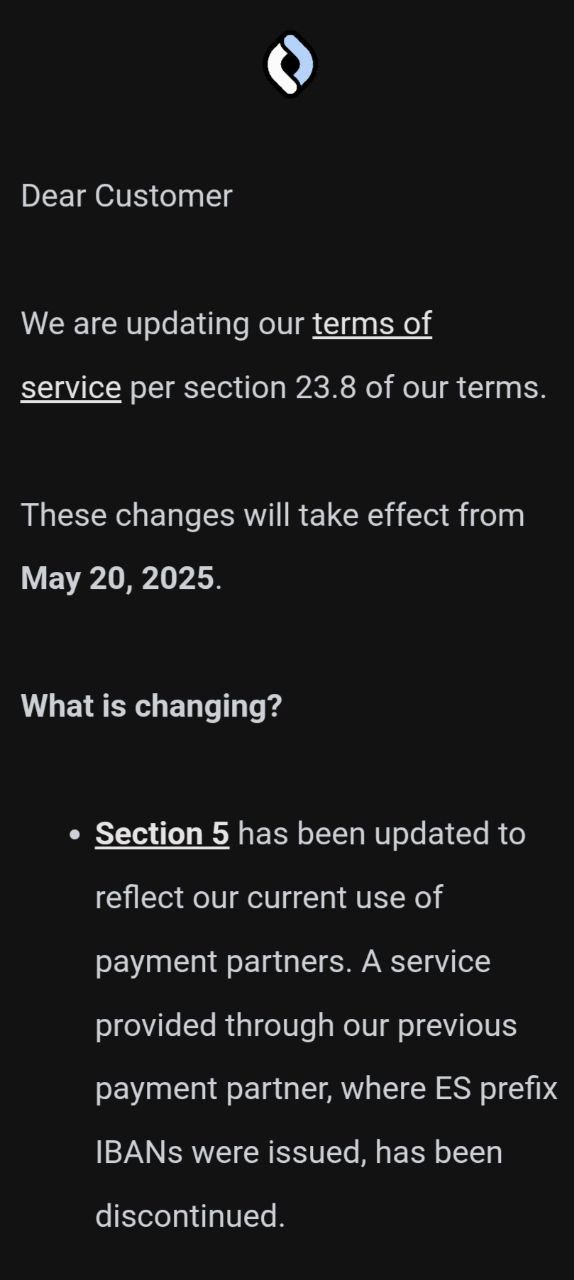This screenshot has width=574, height=1280.
Task: Open the terms of service link
Action: click(372, 324)
